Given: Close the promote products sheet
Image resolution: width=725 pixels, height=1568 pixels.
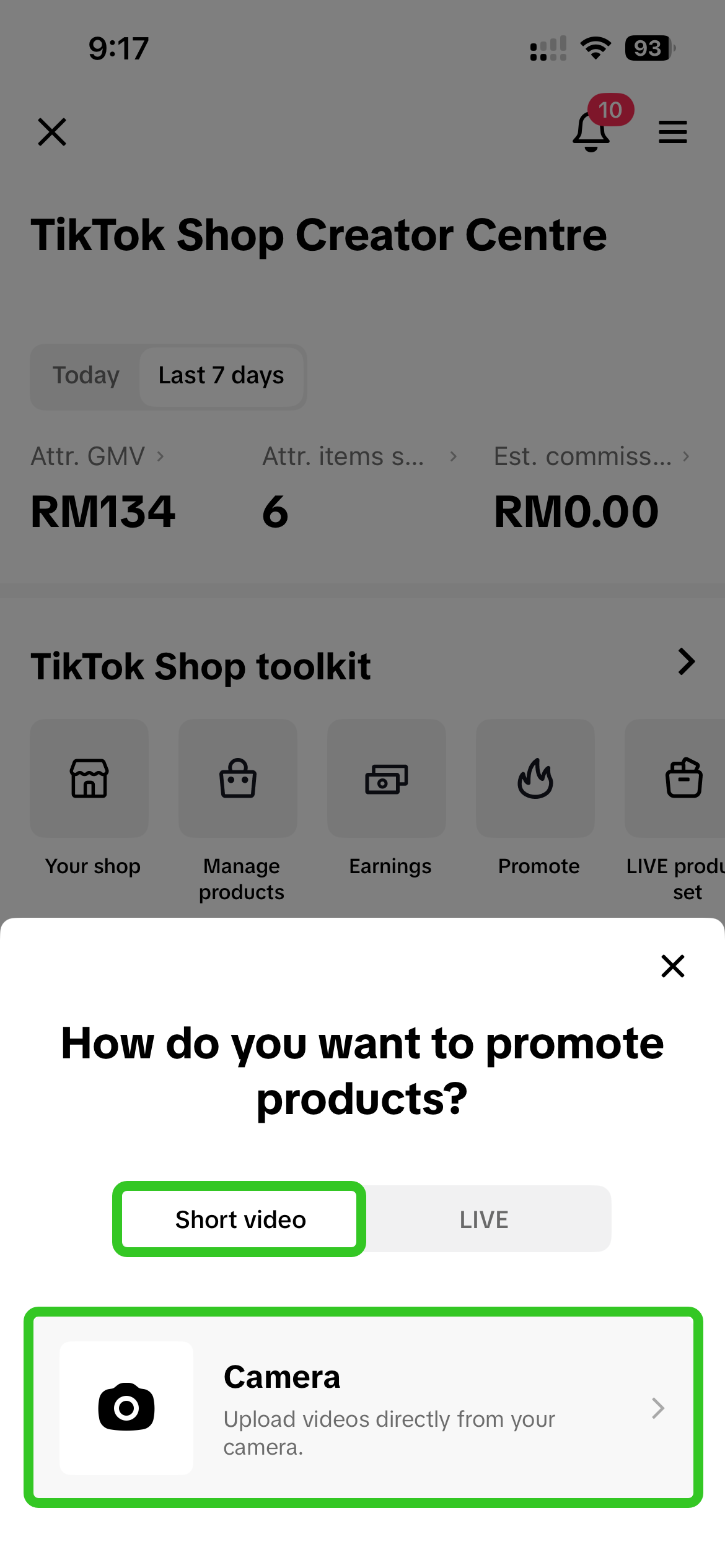Looking at the screenshot, I should pos(672,966).
